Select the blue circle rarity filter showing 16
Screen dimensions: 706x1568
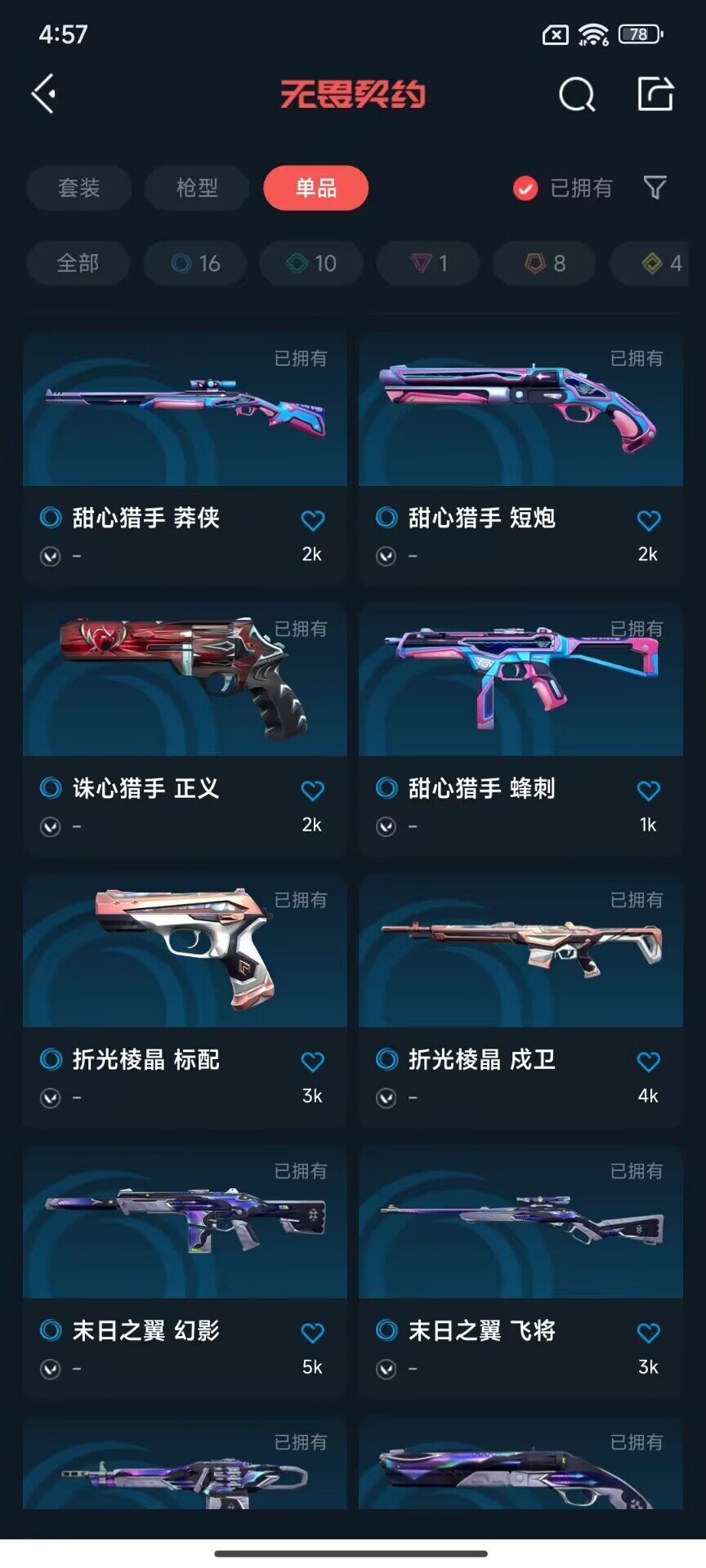tap(194, 263)
